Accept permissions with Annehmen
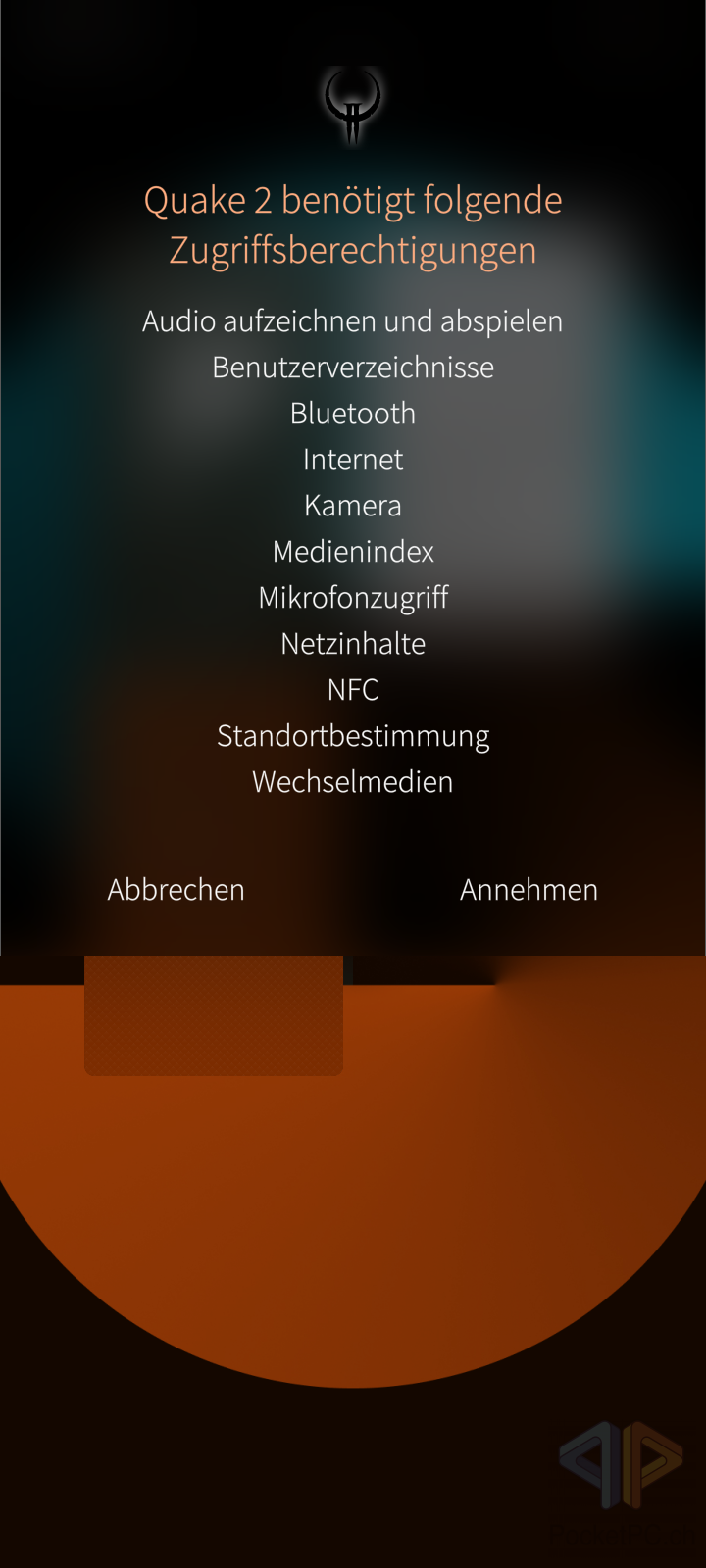This screenshot has height=1568, width=706. [529, 890]
